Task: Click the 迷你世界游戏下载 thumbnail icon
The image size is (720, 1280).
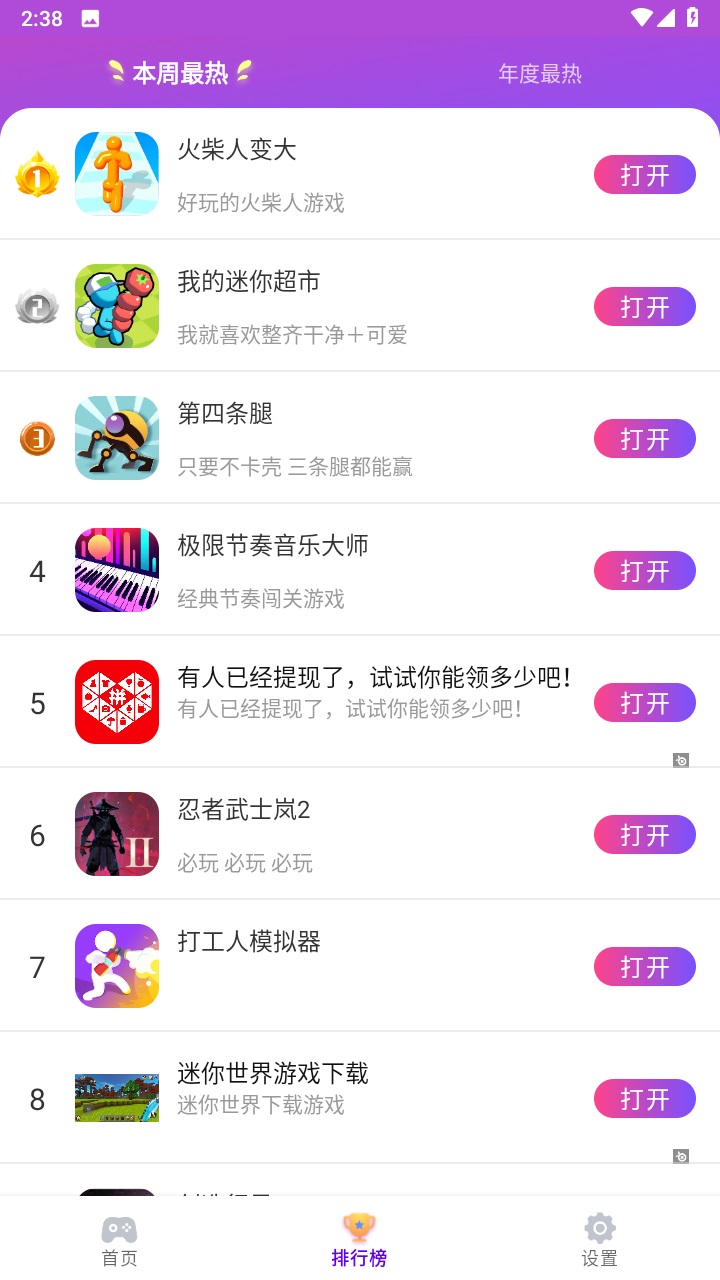Action: point(116,1098)
